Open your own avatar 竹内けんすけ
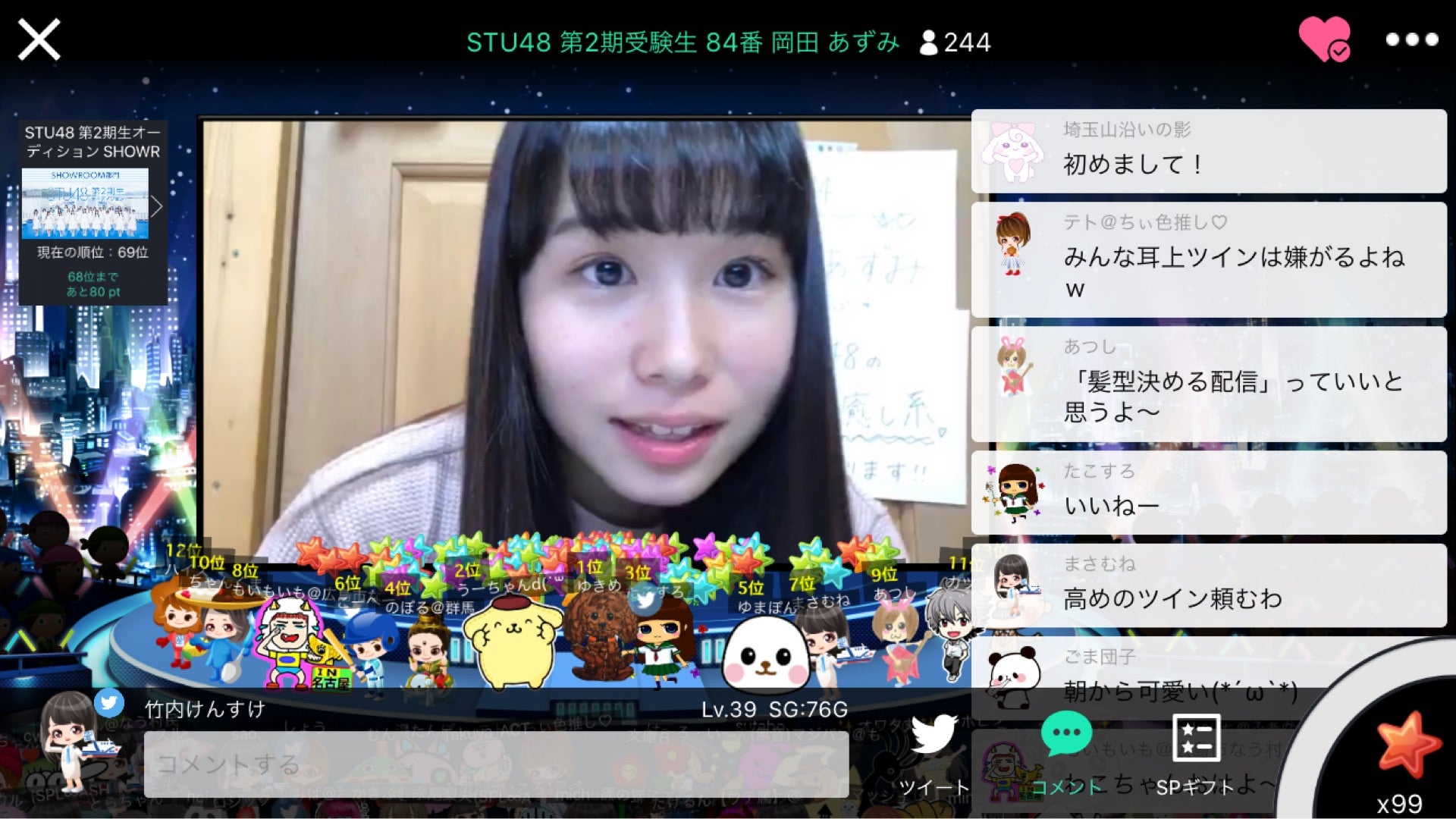This screenshot has height=819, width=1456. click(72, 739)
